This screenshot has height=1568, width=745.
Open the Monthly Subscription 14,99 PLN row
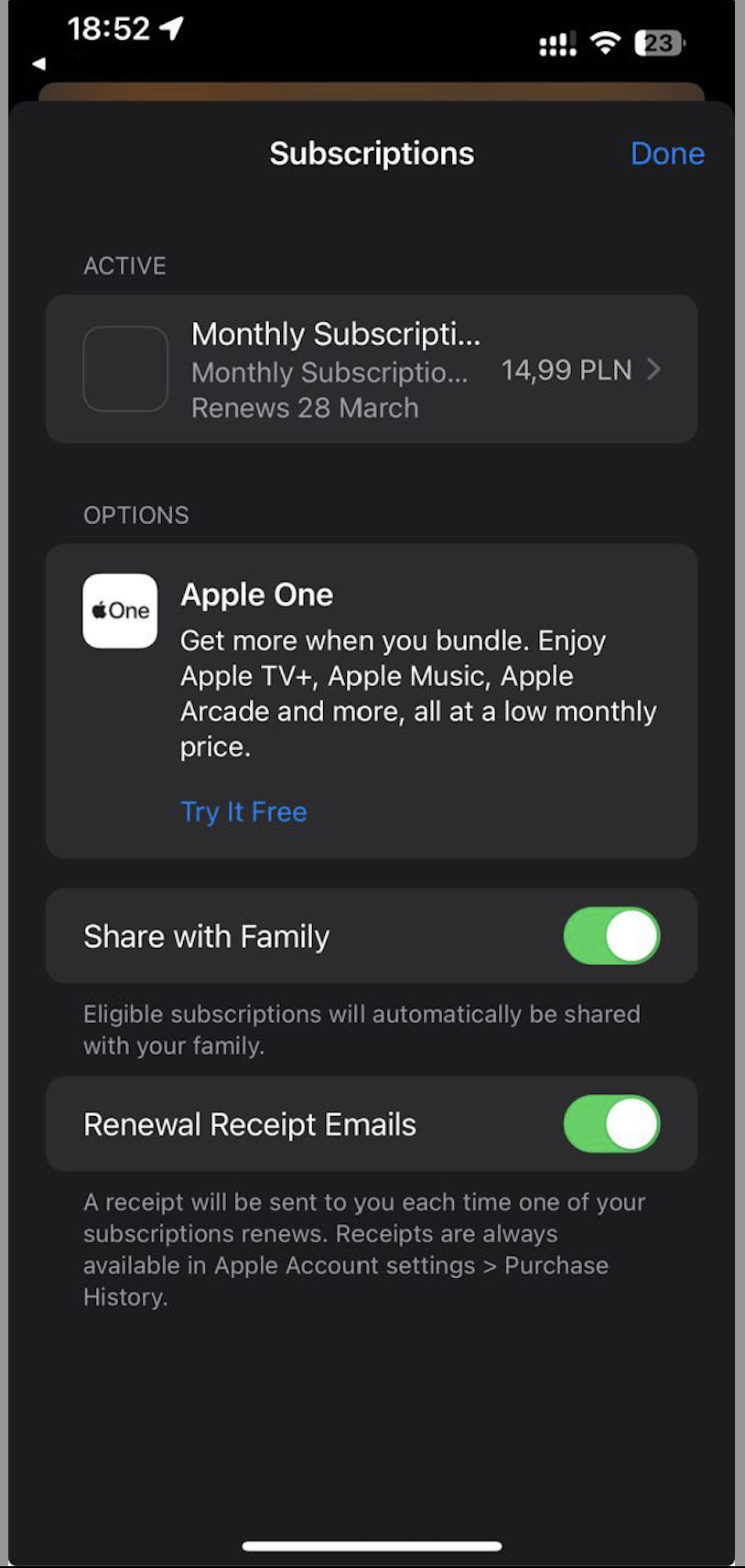click(x=372, y=370)
